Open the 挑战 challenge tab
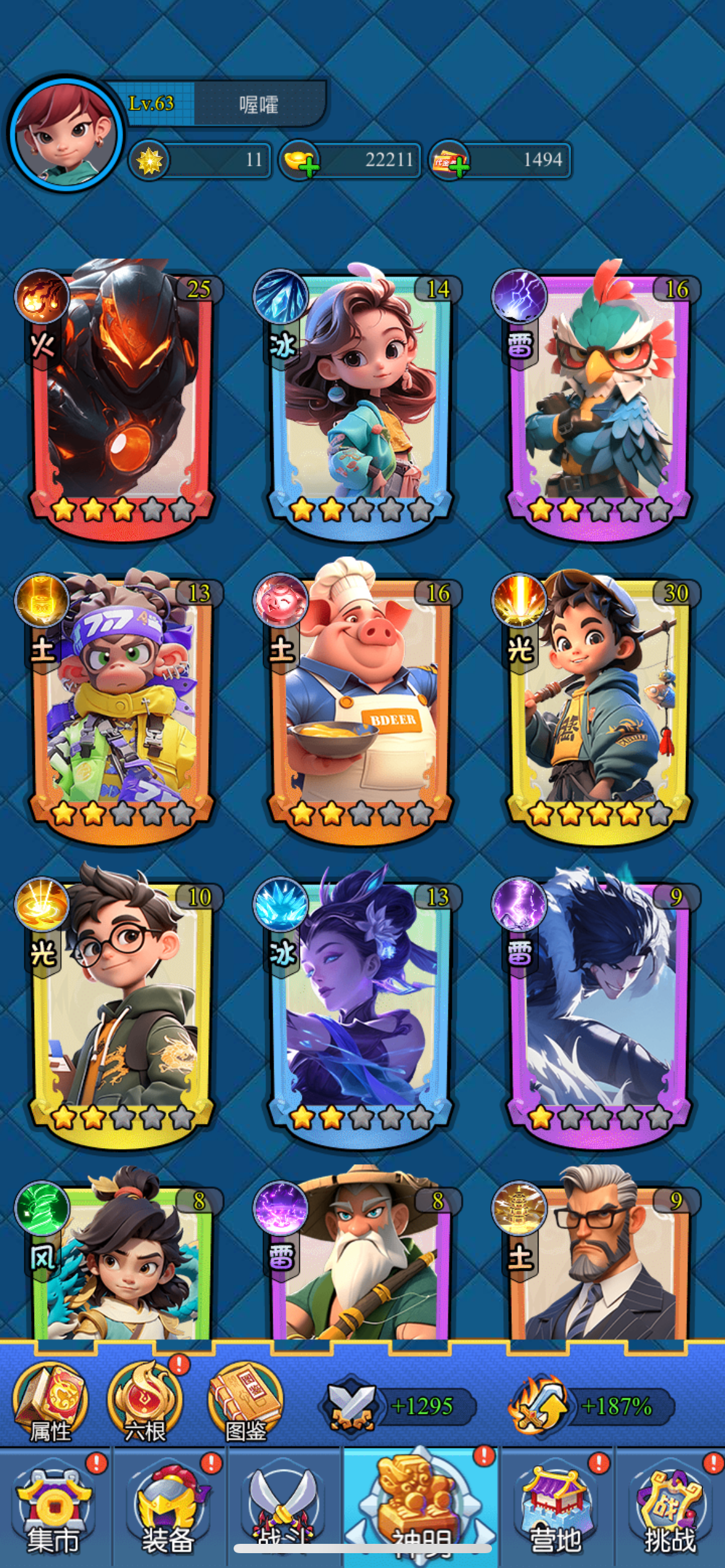This screenshot has width=725, height=1568. pyautogui.click(x=669, y=1511)
